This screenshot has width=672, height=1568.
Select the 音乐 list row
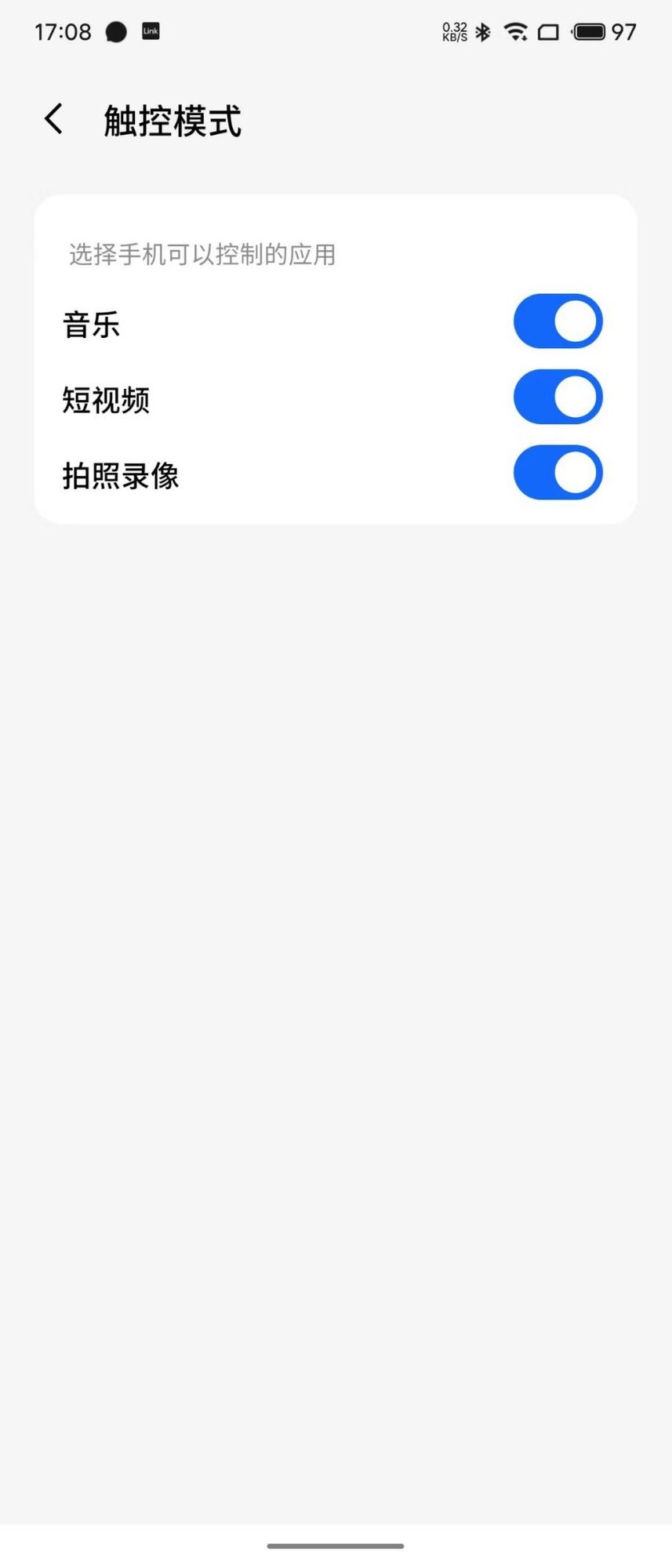coord(235,325)
